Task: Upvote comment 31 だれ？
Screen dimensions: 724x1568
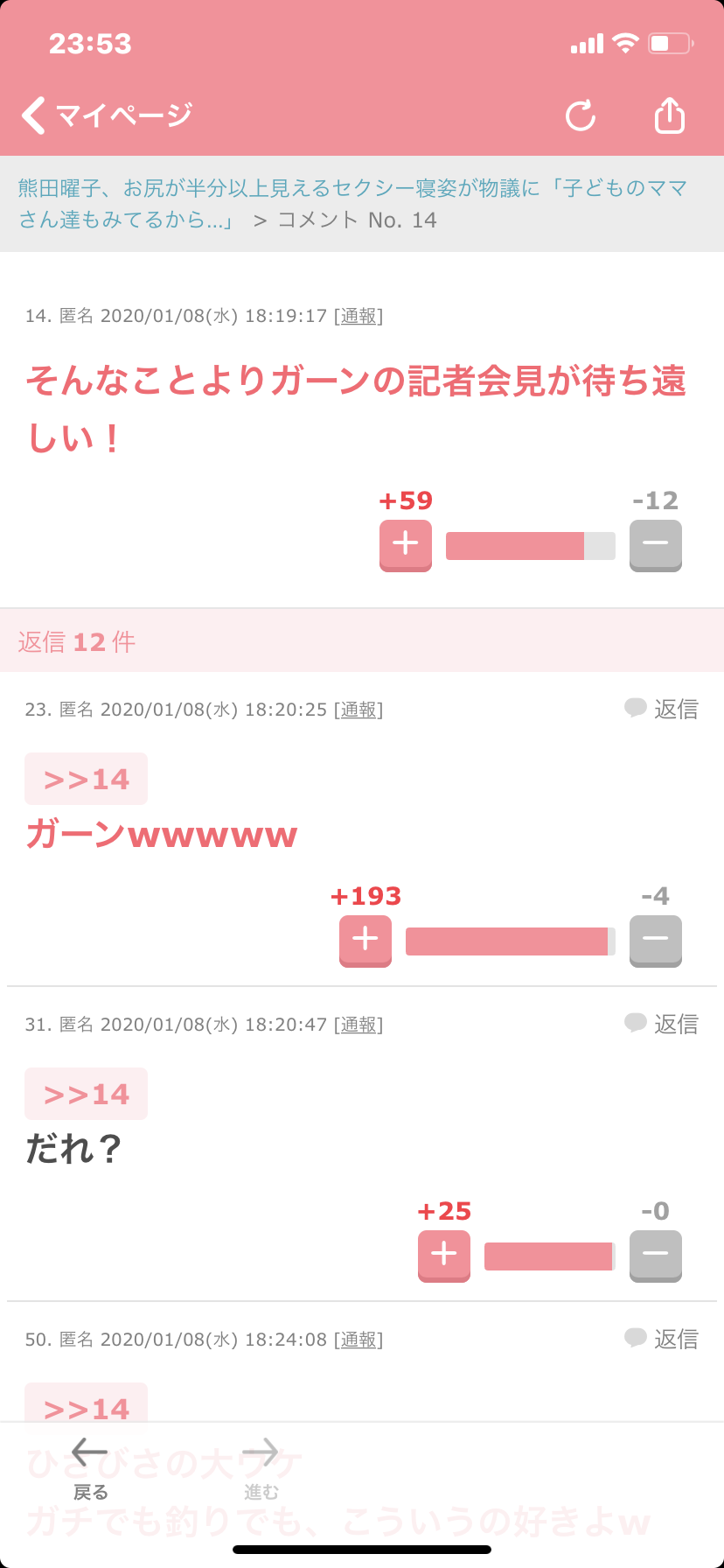Action: pos(444,1256)
